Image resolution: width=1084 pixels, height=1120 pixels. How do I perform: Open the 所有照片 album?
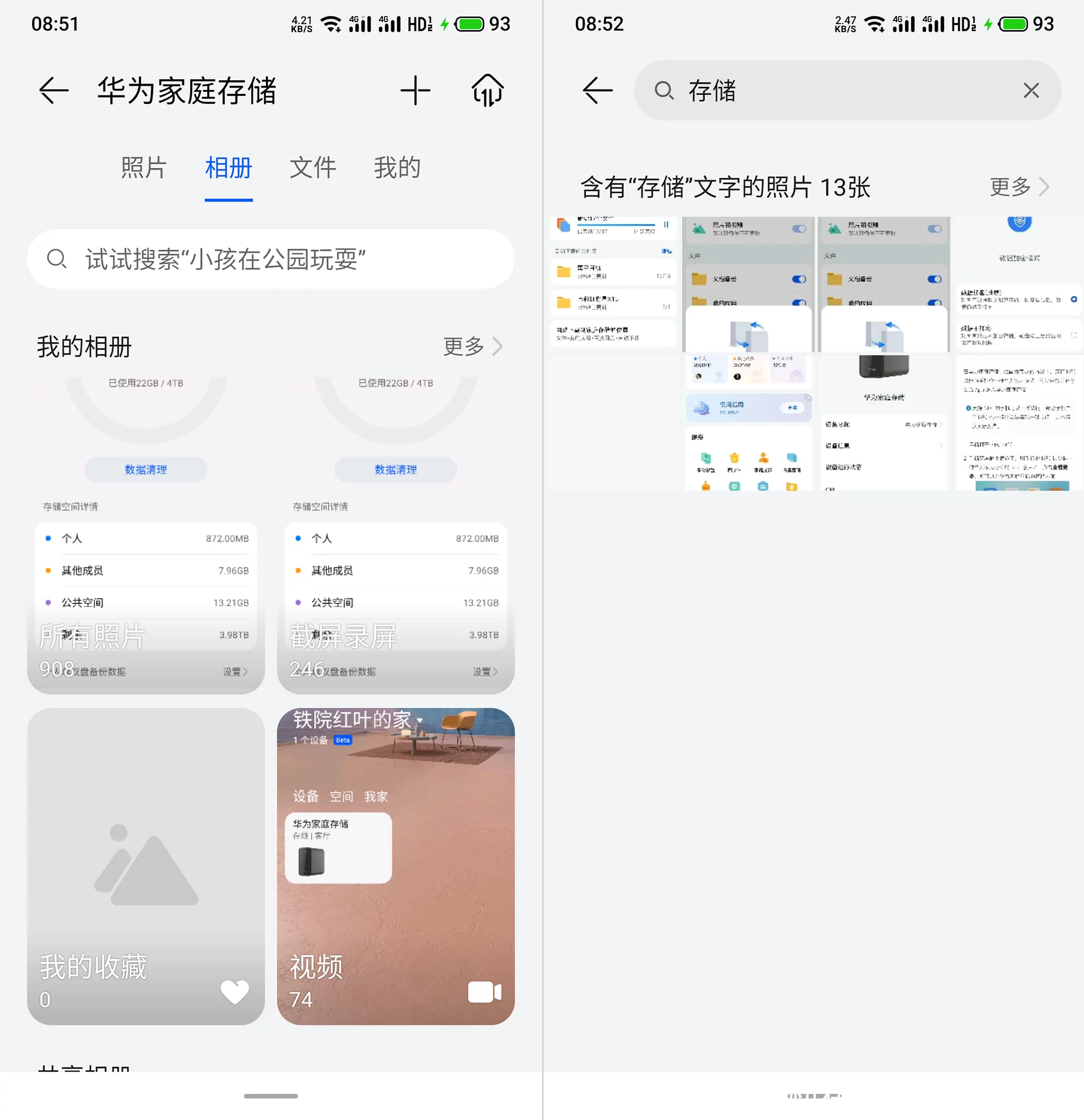[146, 535]
